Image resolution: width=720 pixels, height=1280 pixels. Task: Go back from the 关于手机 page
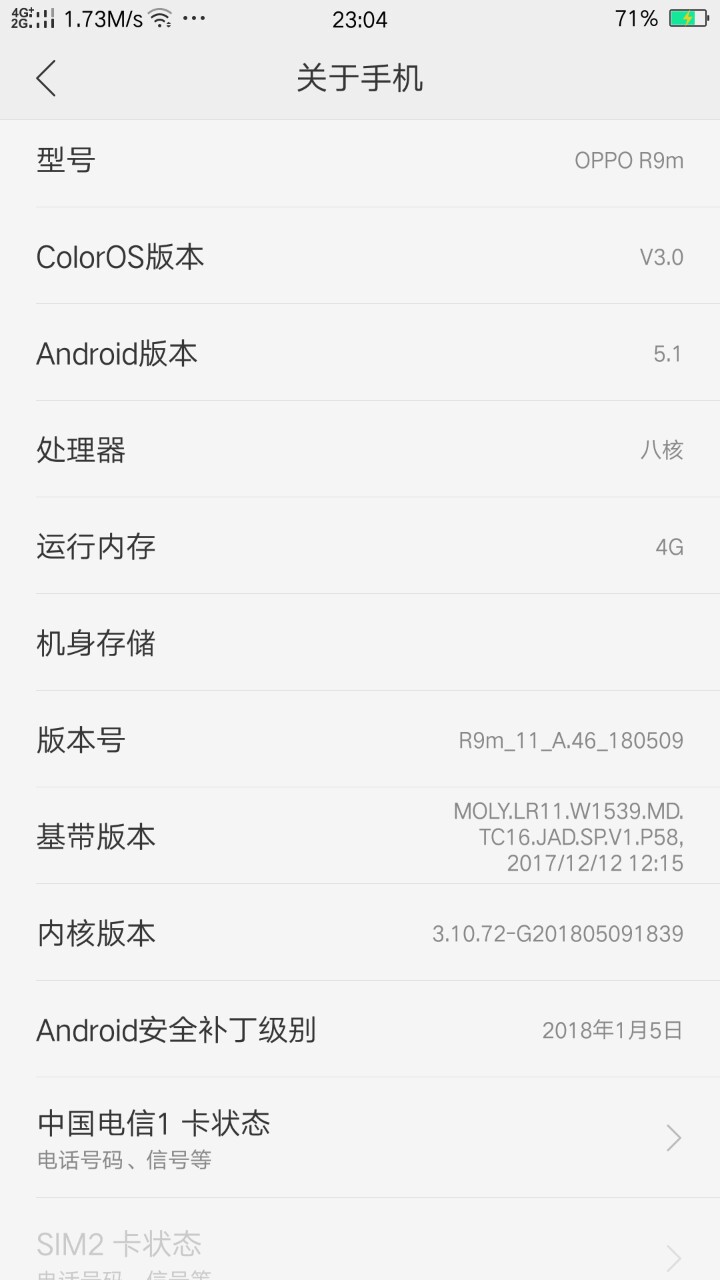tap(46, 78)
